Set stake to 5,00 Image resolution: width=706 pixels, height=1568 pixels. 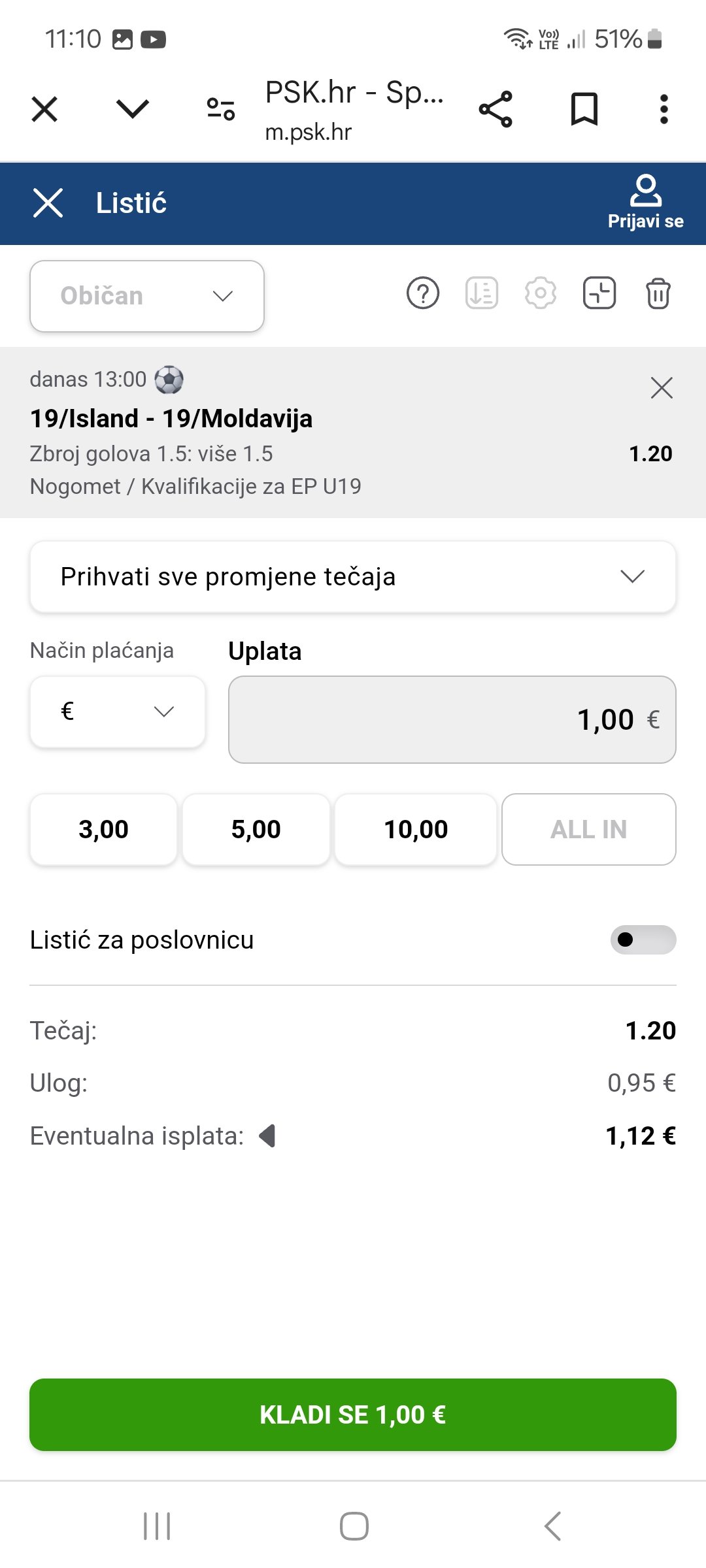point(256,829)
